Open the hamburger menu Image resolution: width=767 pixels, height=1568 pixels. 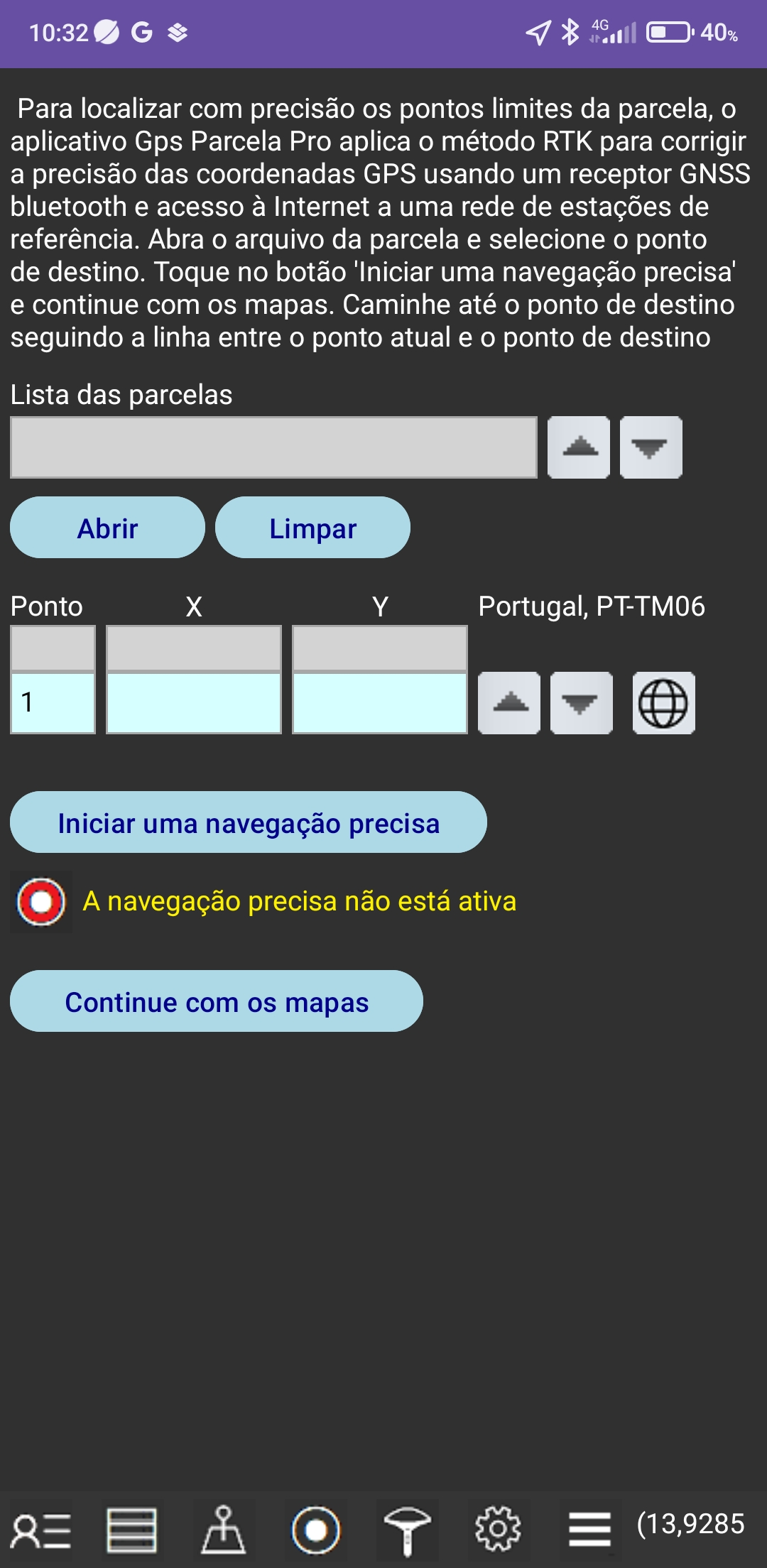coord(589,1530)
